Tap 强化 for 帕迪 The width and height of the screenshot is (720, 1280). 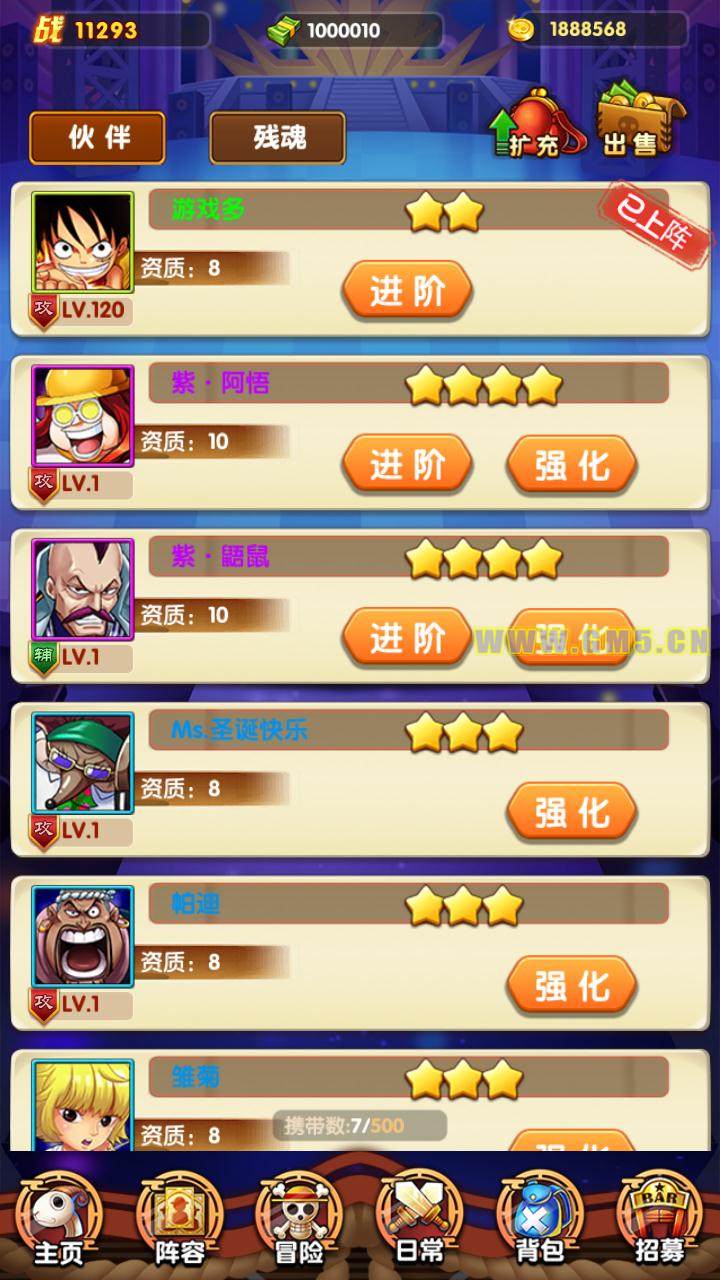coord(571,986)
